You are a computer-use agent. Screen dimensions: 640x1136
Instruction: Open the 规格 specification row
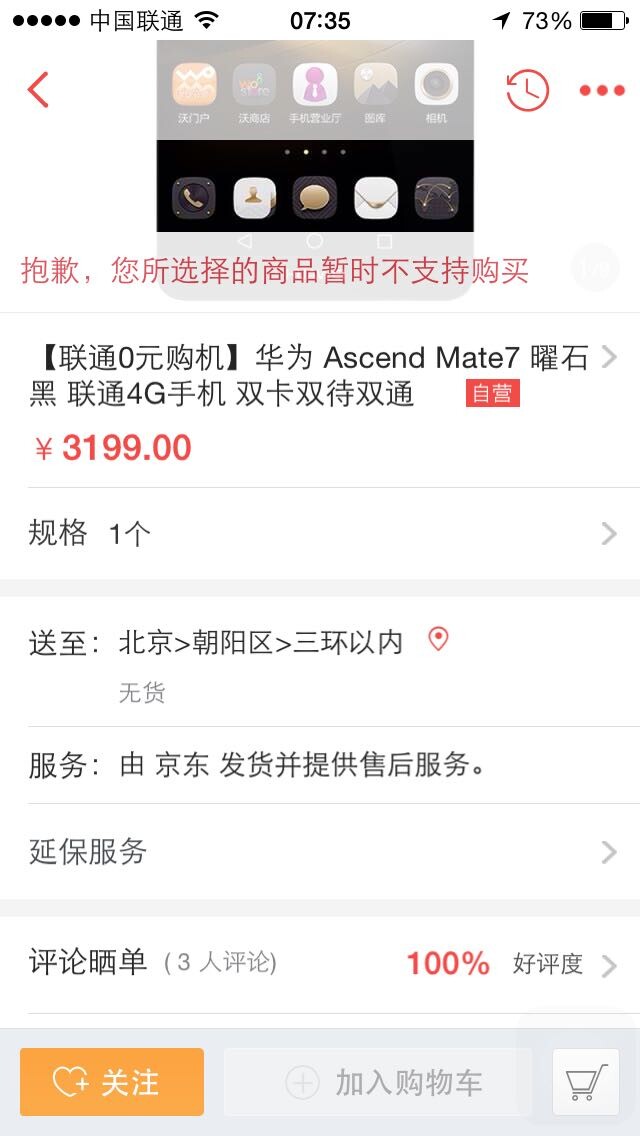pyautogui.click(x=320, y=533)
